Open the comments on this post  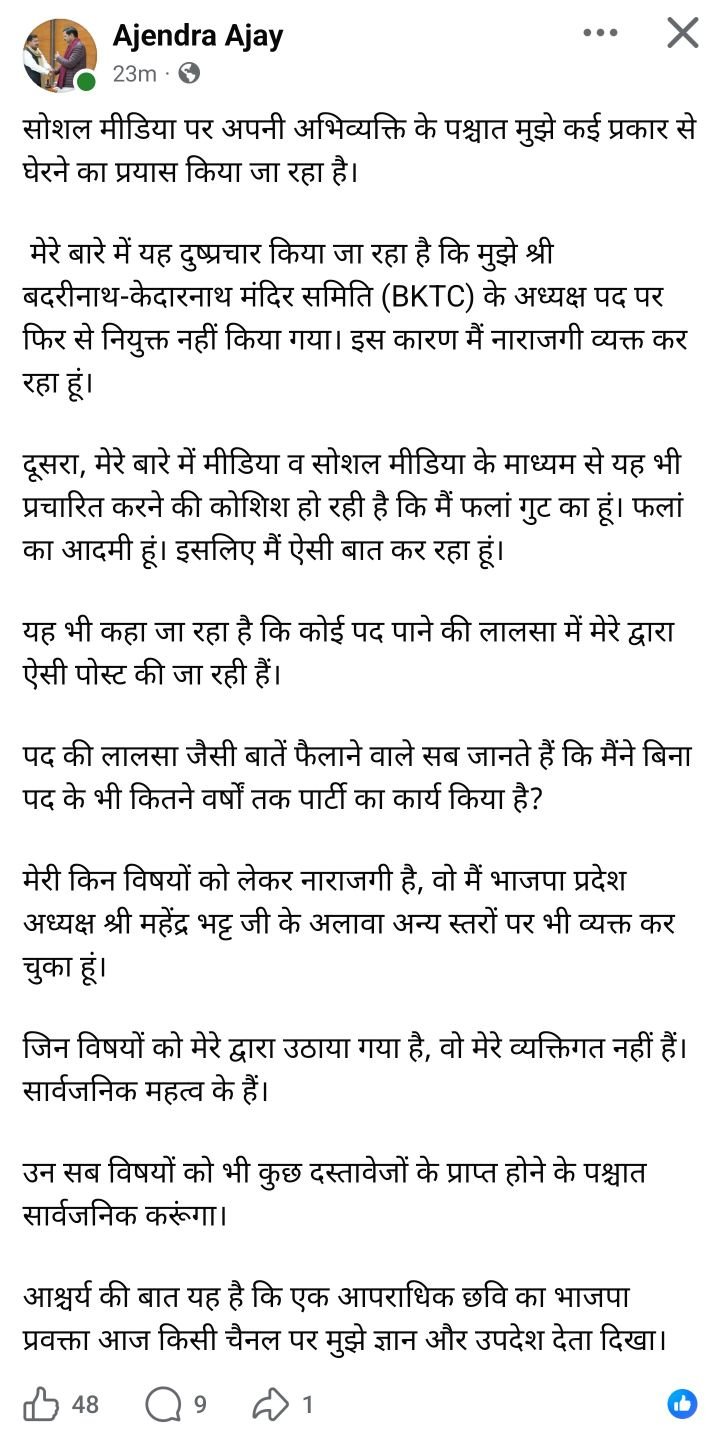[x=163, y=1404]
